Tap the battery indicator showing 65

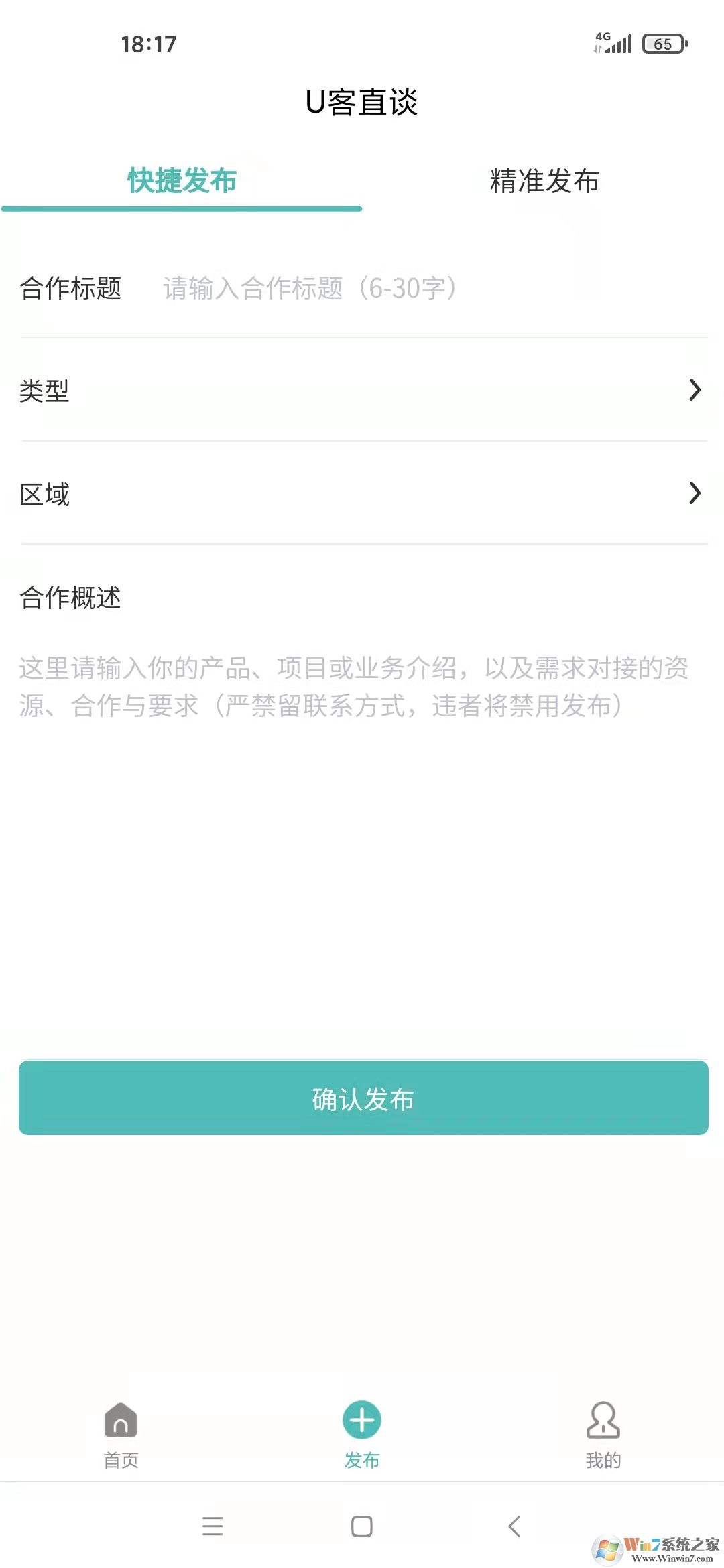pyautogui.click(x=662, y=44)
